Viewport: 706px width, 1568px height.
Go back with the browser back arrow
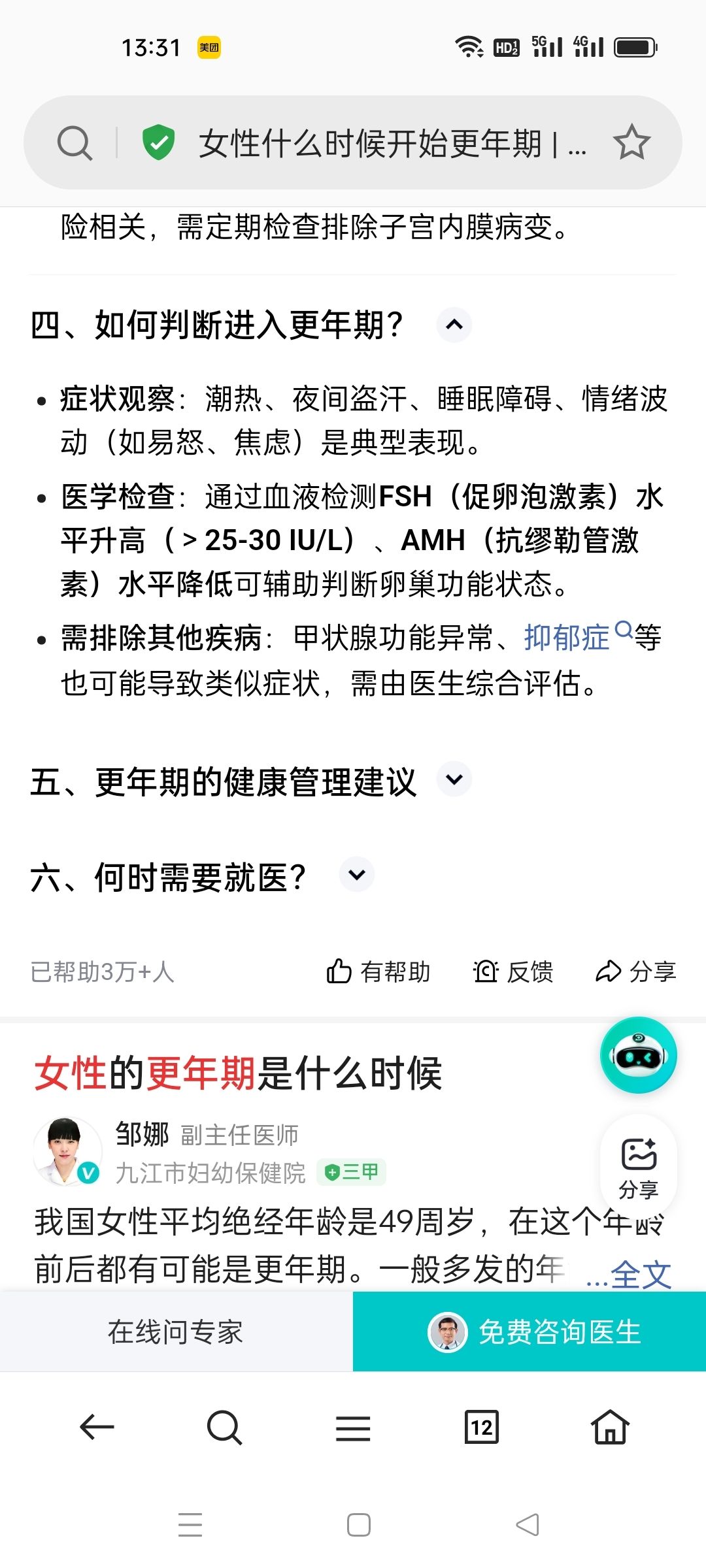tap(97, 1428)
